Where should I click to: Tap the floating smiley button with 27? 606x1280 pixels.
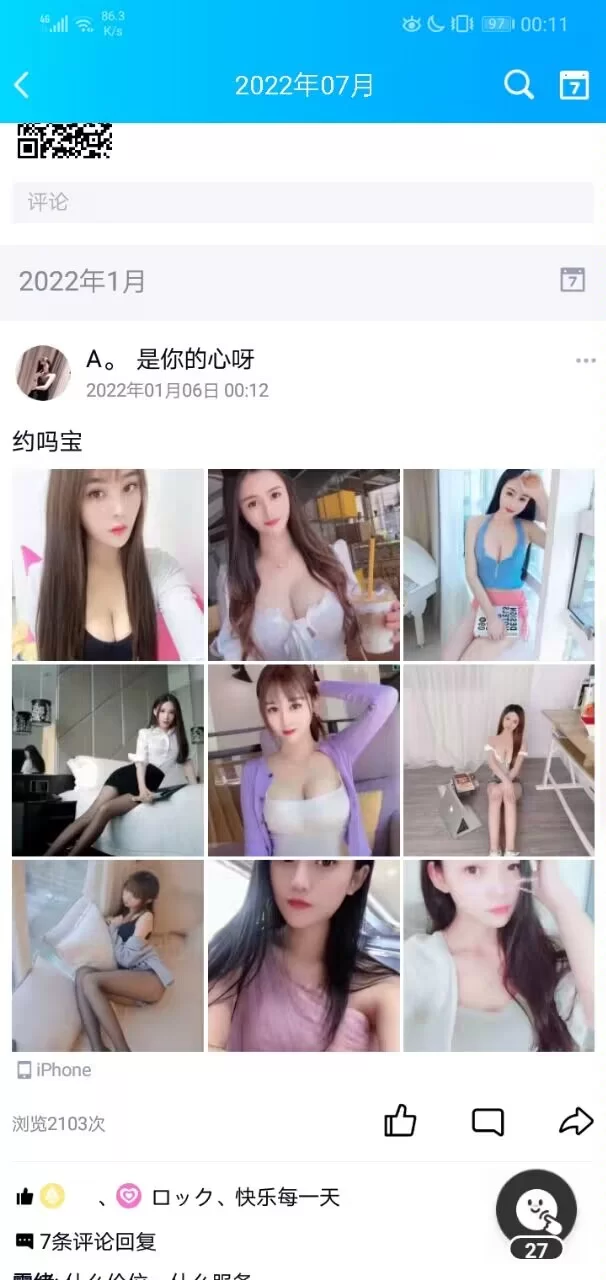[536, 1212]
